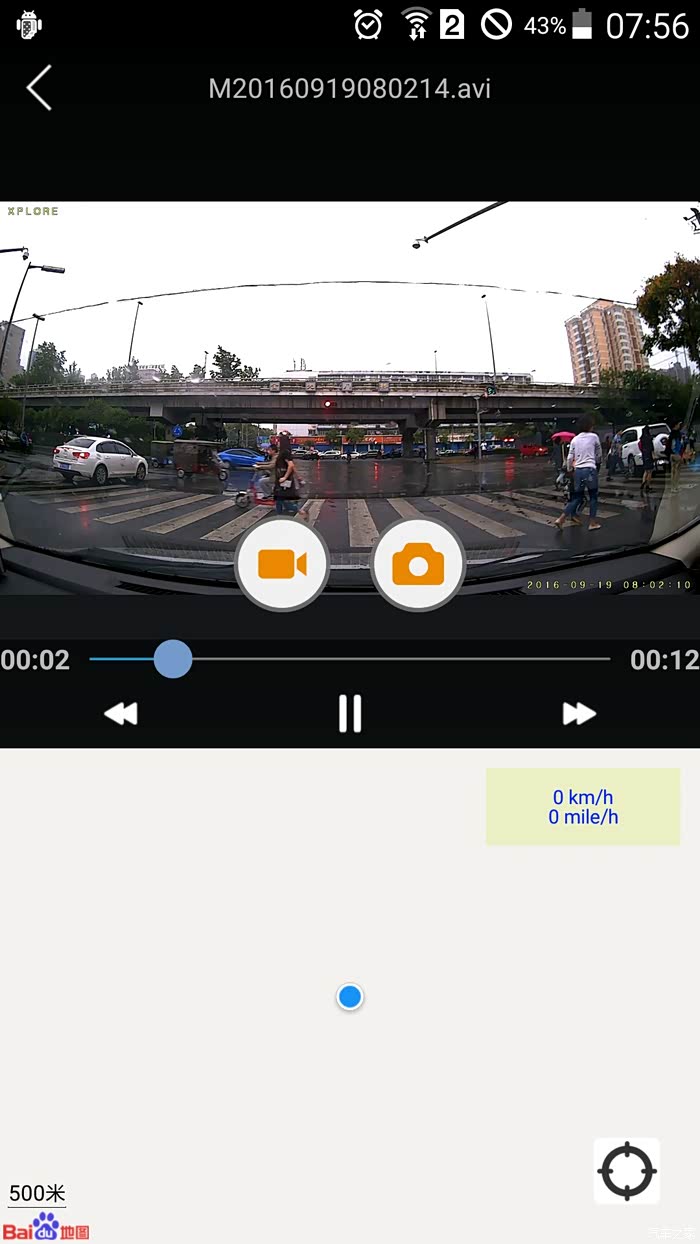Fast-forward the dashcam video
The width and height of the screenshot is (700, 1244).
coord(579,714)
